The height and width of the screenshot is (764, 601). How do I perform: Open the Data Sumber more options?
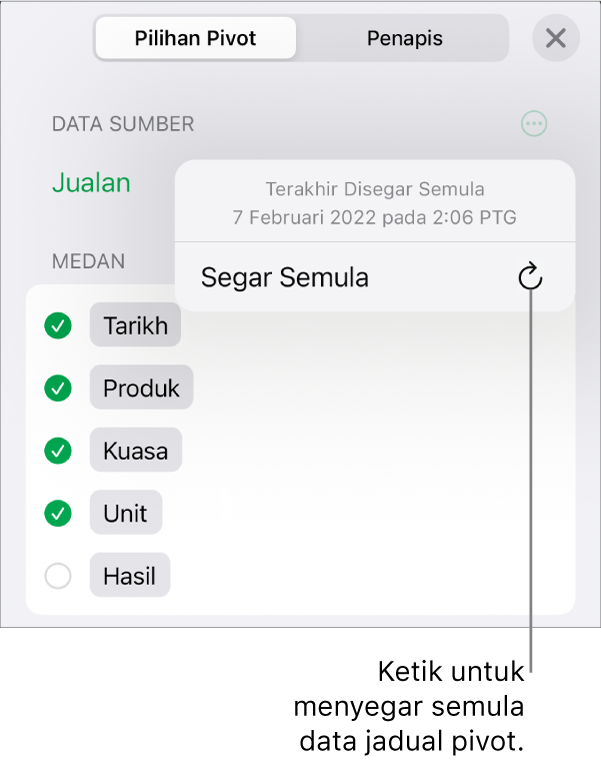pyautogui.click(x=535, y=124)
